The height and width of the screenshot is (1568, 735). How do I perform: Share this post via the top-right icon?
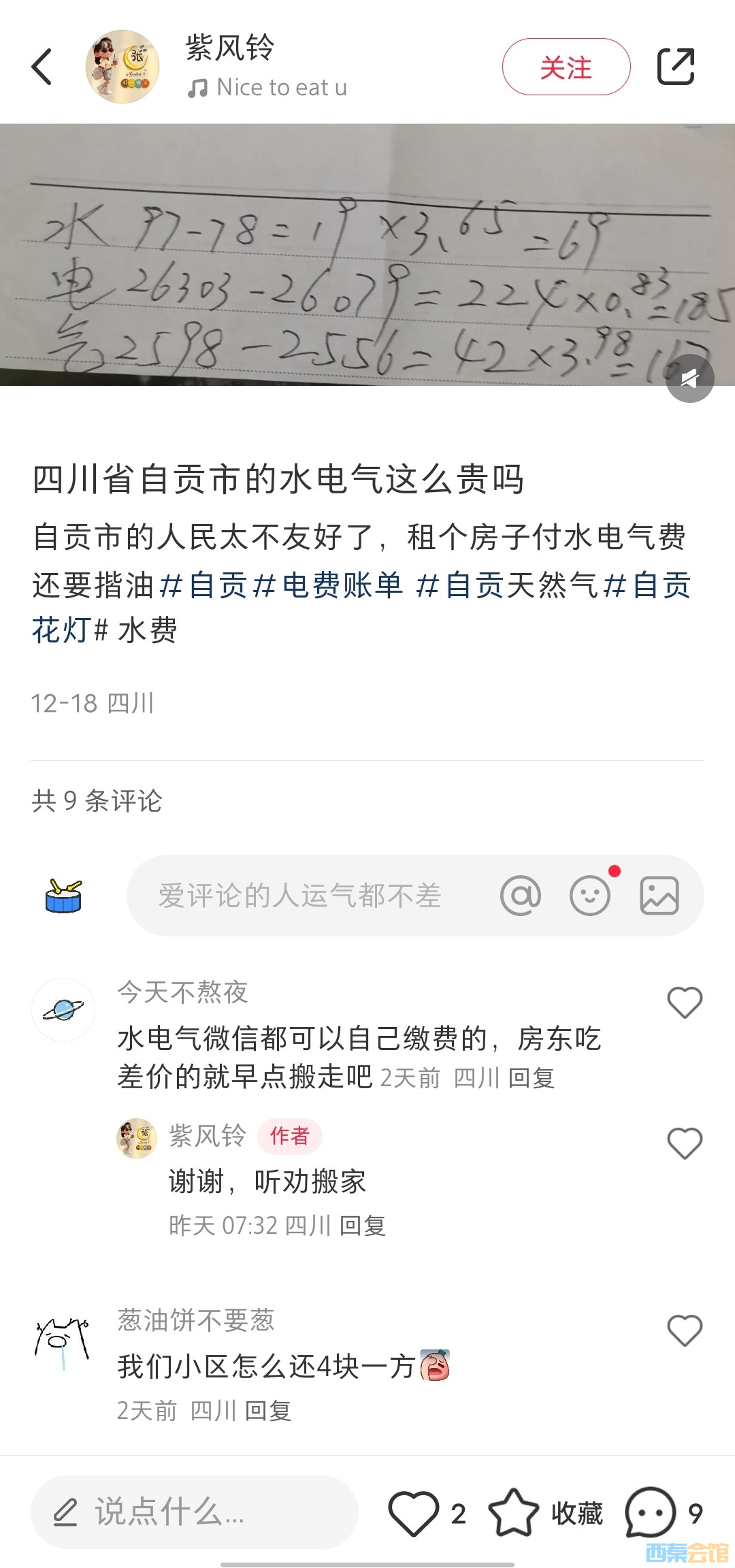pos(675,67)
